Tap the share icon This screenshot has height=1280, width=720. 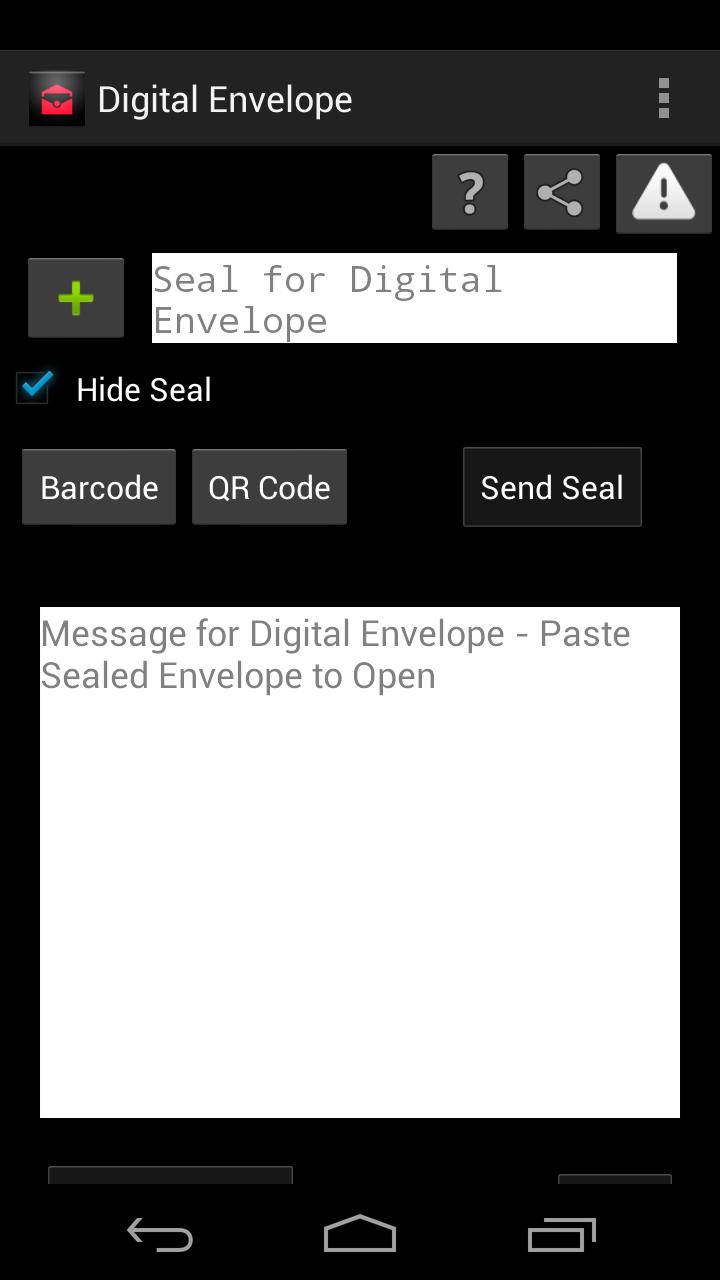561,192
